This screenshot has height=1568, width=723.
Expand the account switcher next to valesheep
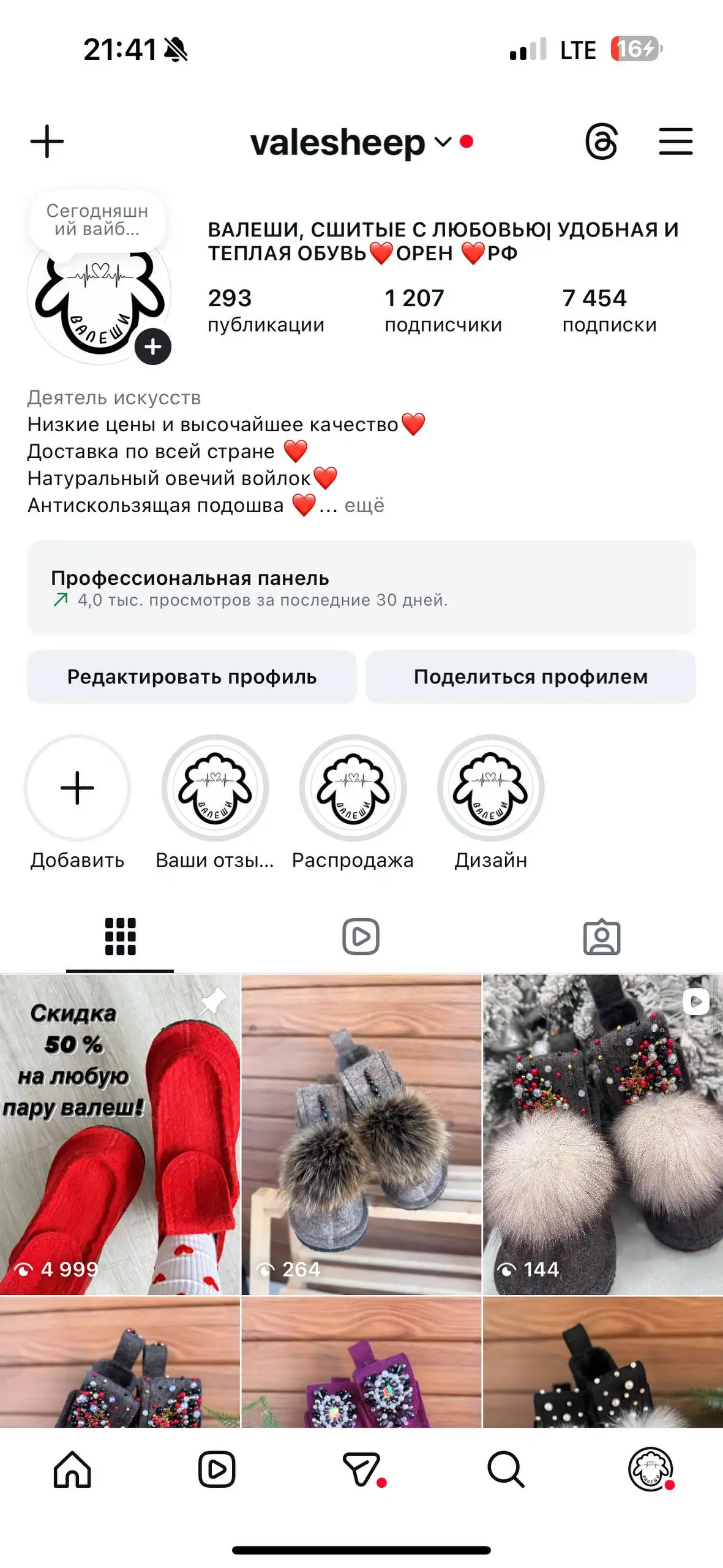click(x=442, y=142)
